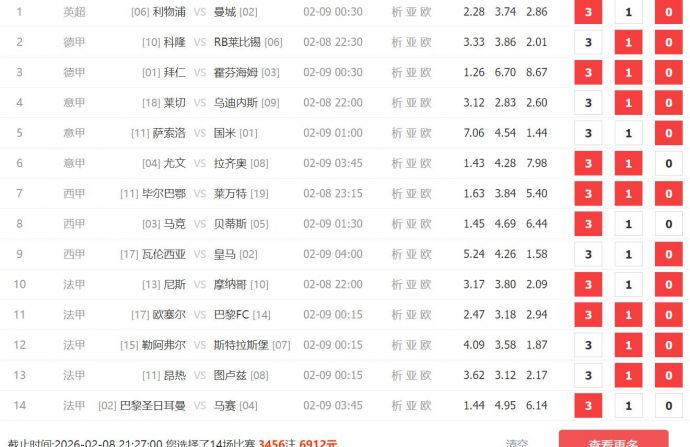Deselect result 3 for 马竞 vs 贝蒂斯
Screen dimensions: 690x447
[x=588, y=224]
